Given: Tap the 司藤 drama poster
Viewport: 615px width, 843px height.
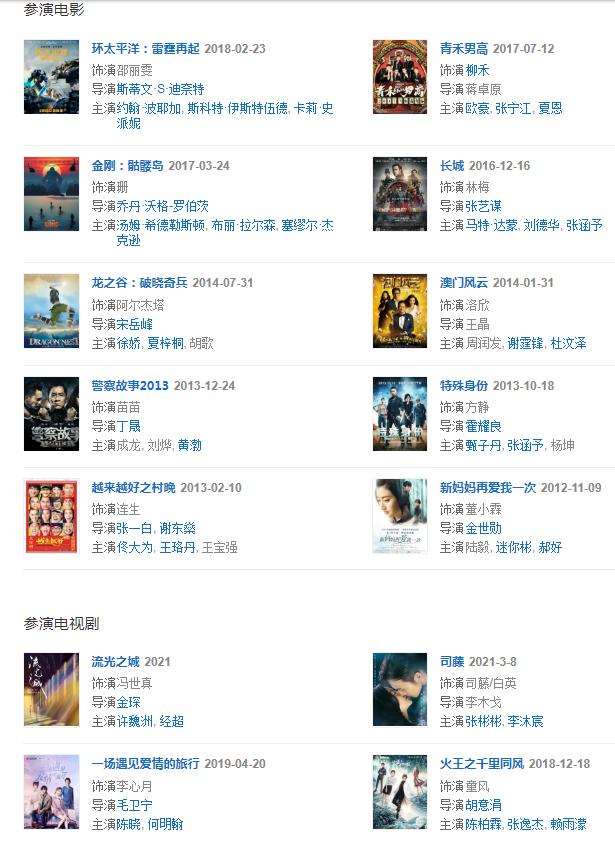Looking at the screenshot, I should (399, 689).
